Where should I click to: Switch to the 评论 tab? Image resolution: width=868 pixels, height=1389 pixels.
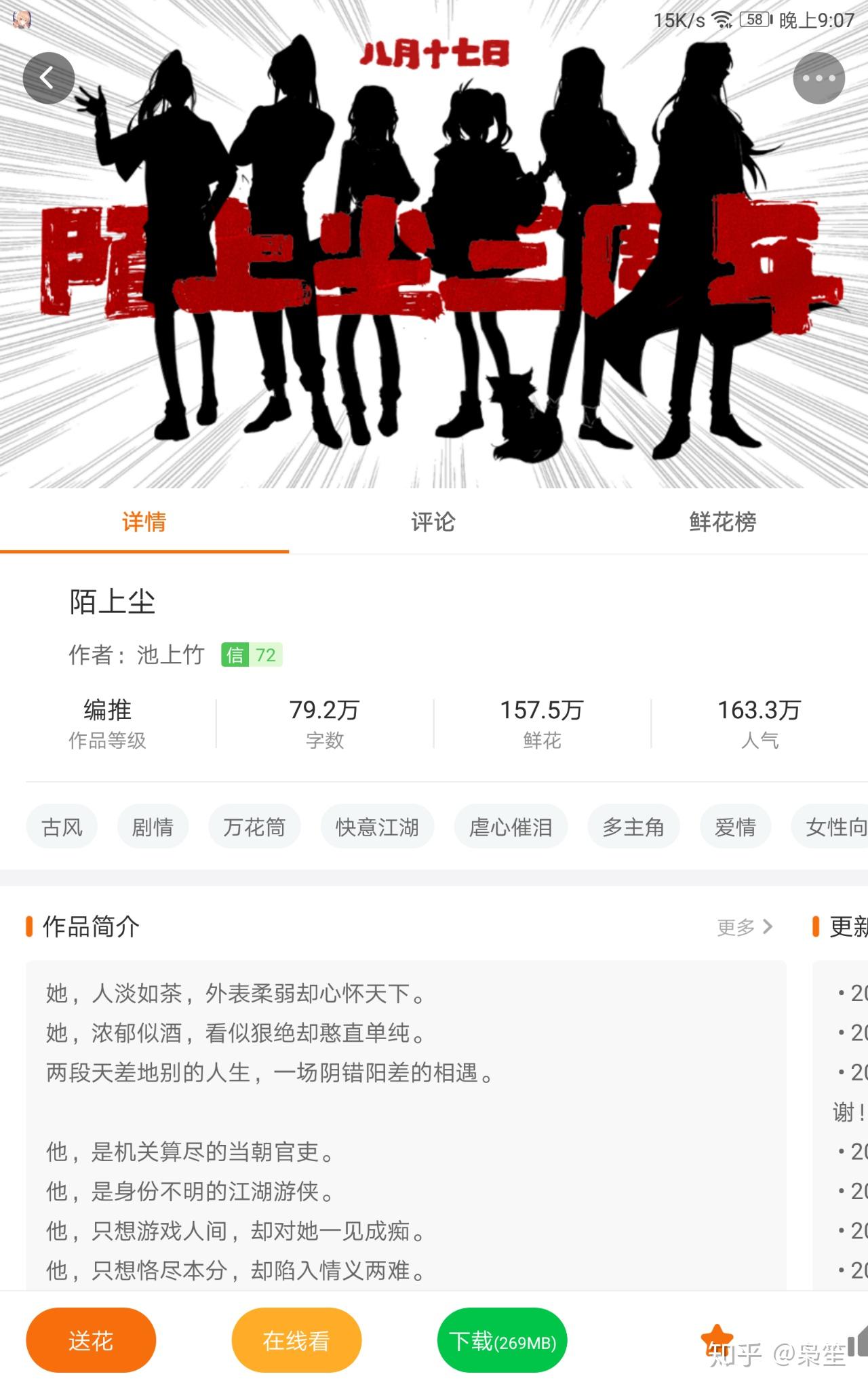(433, 522)
